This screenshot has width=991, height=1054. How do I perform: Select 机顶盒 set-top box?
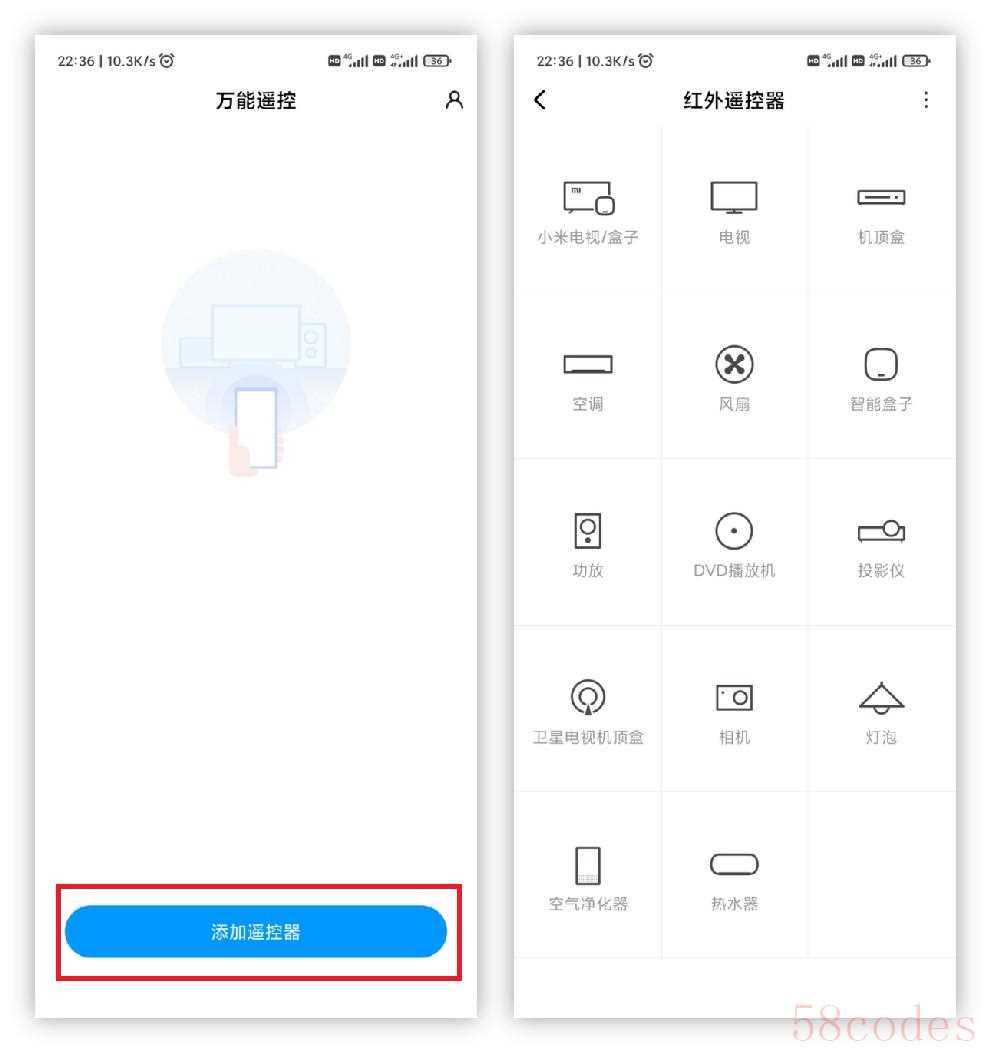881,210
